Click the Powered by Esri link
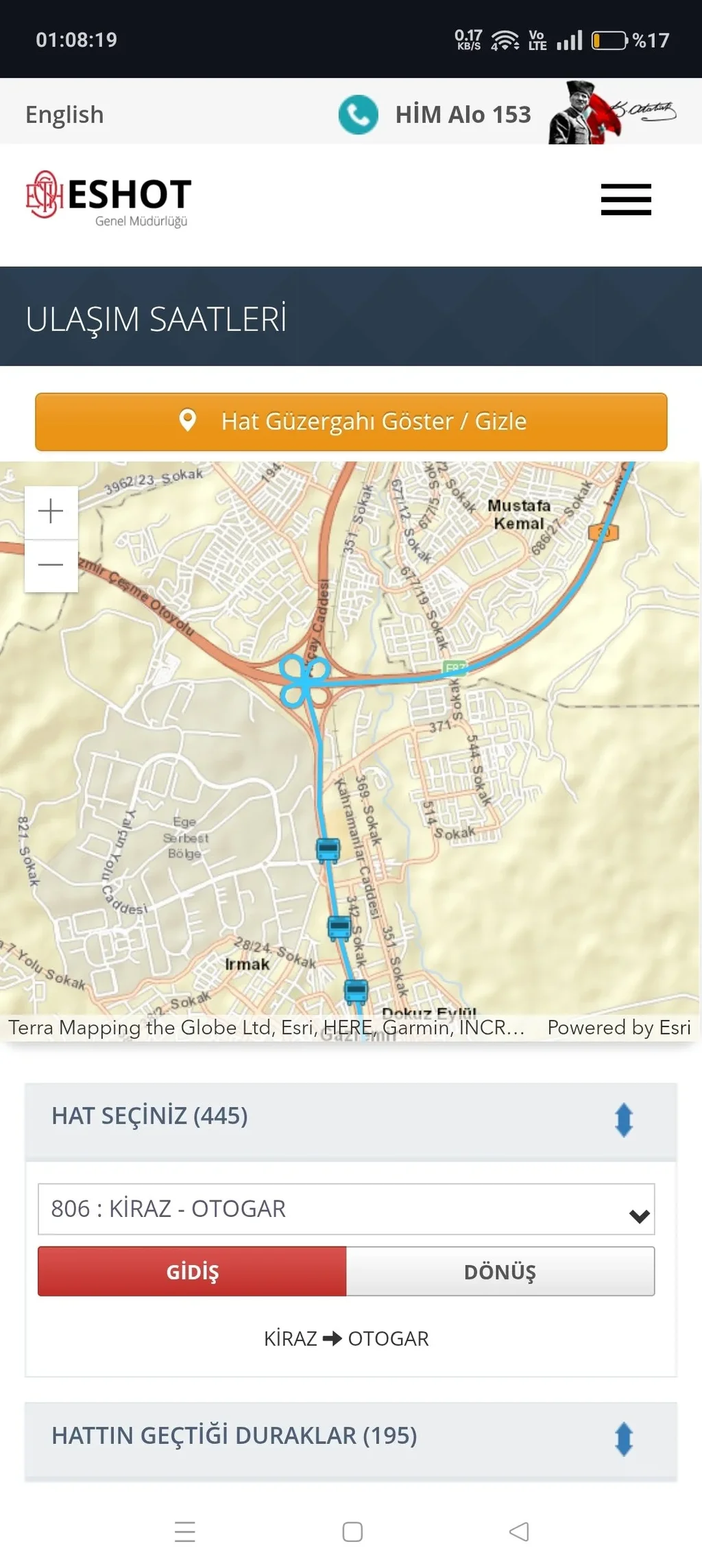This screenshot has width=702, height=1568. pos(618,1028)
